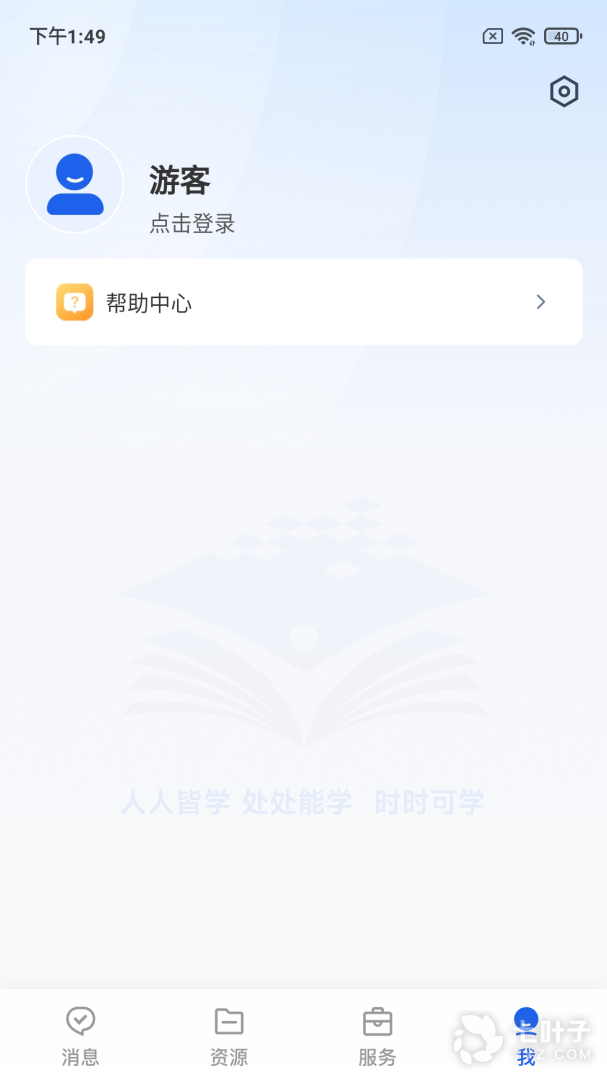
Task: Tap 点击登录 to log in
Action: coord(192,224)
